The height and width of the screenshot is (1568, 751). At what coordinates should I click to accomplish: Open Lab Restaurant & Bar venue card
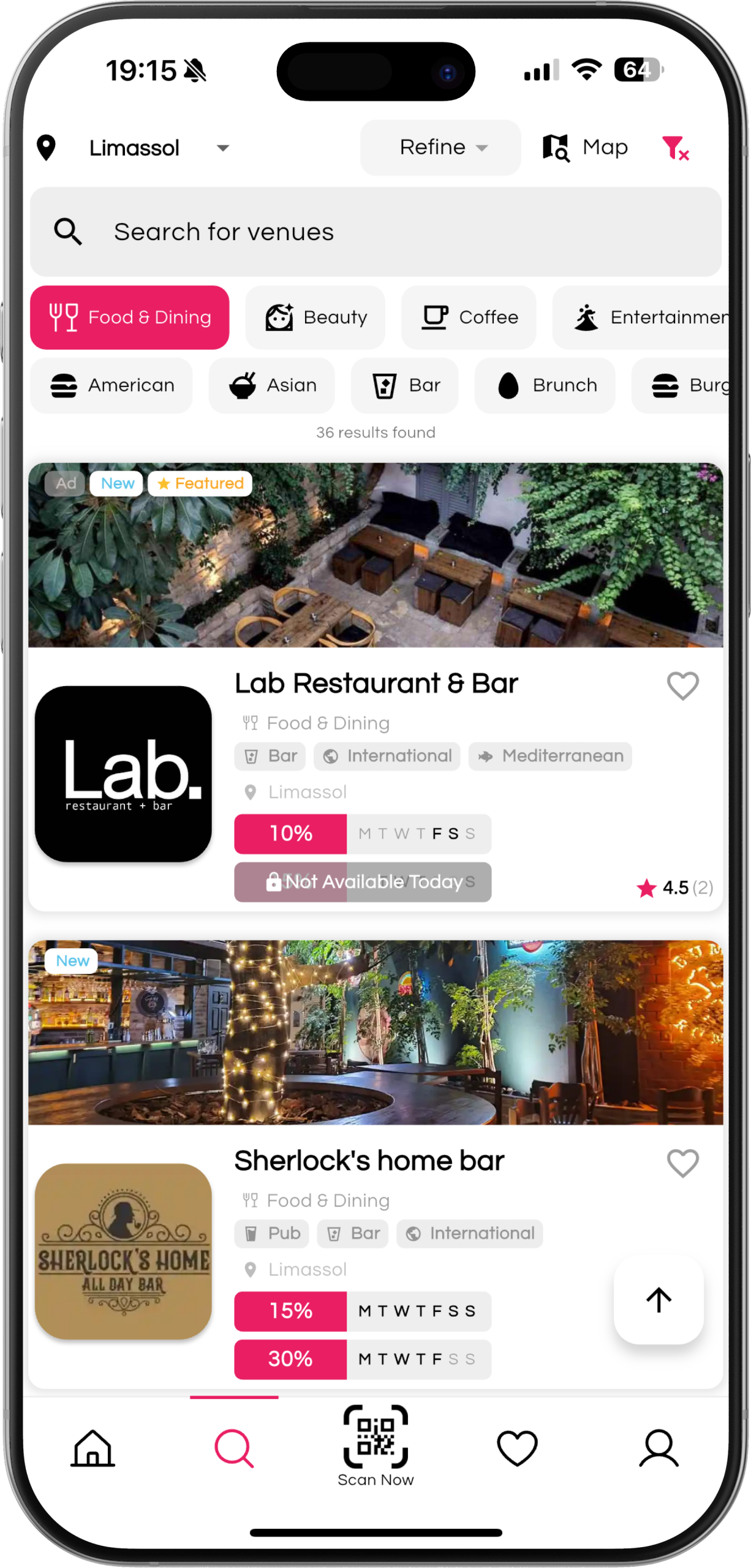click(376, 684)
